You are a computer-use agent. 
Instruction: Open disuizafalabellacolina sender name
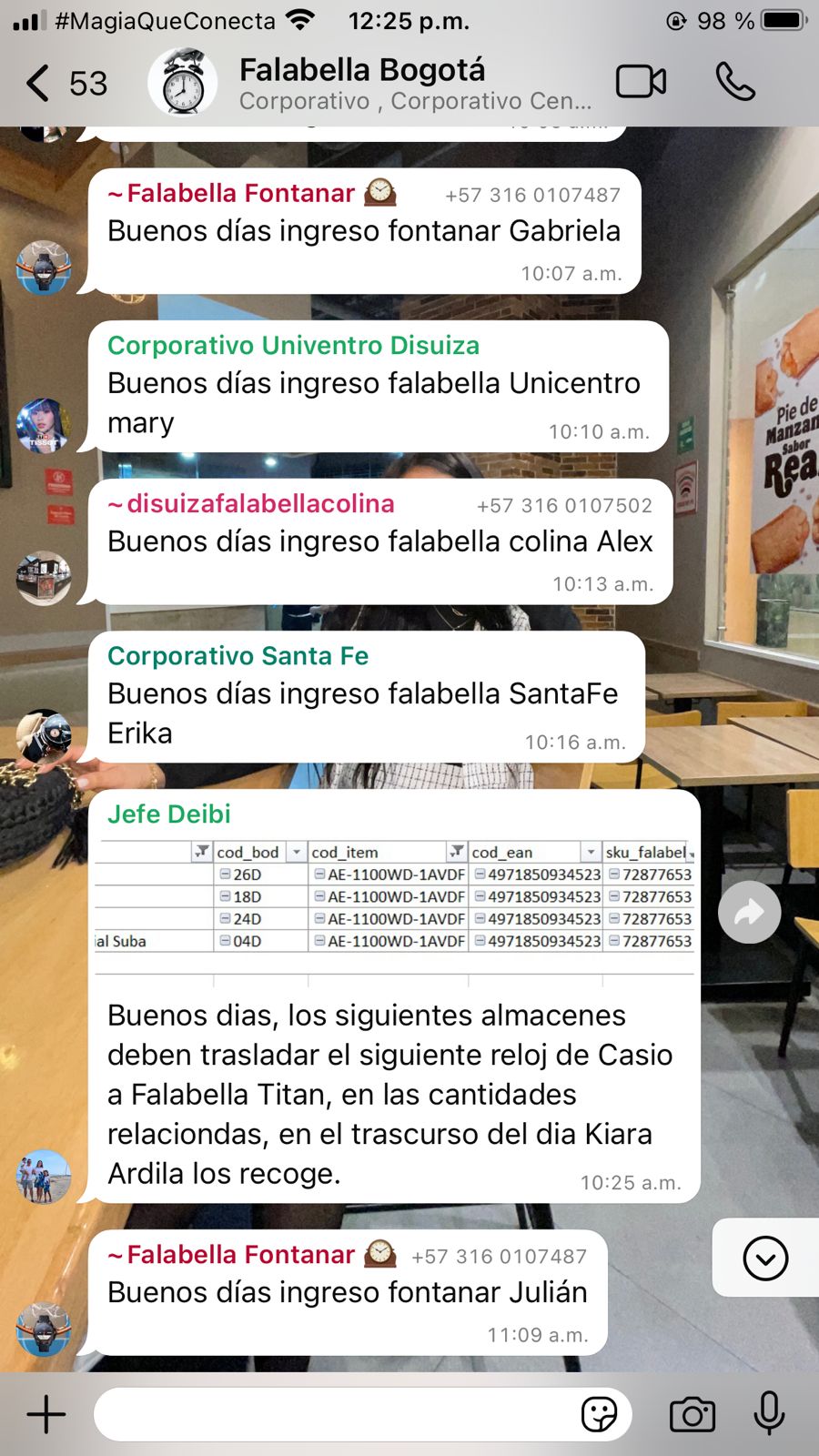click(251, 504)
